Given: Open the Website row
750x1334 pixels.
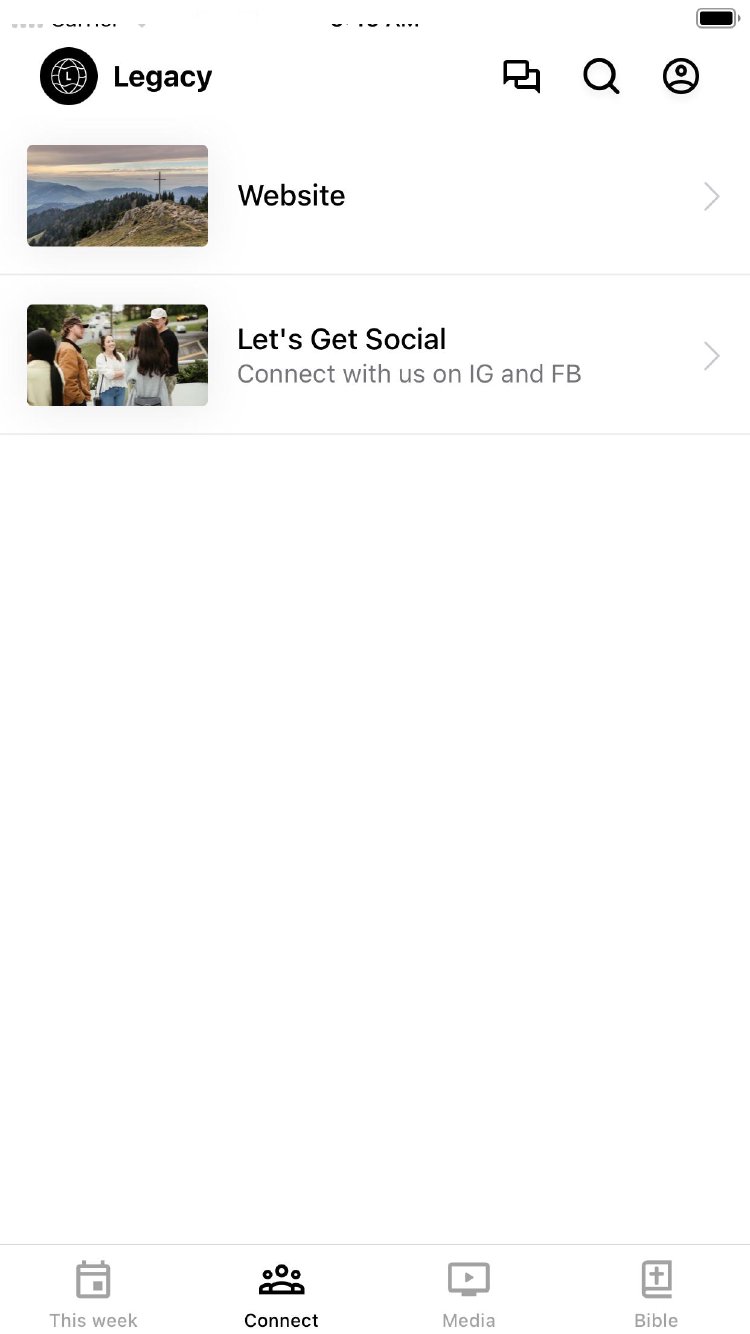Looking at the screenshot, I should [375, 196].
